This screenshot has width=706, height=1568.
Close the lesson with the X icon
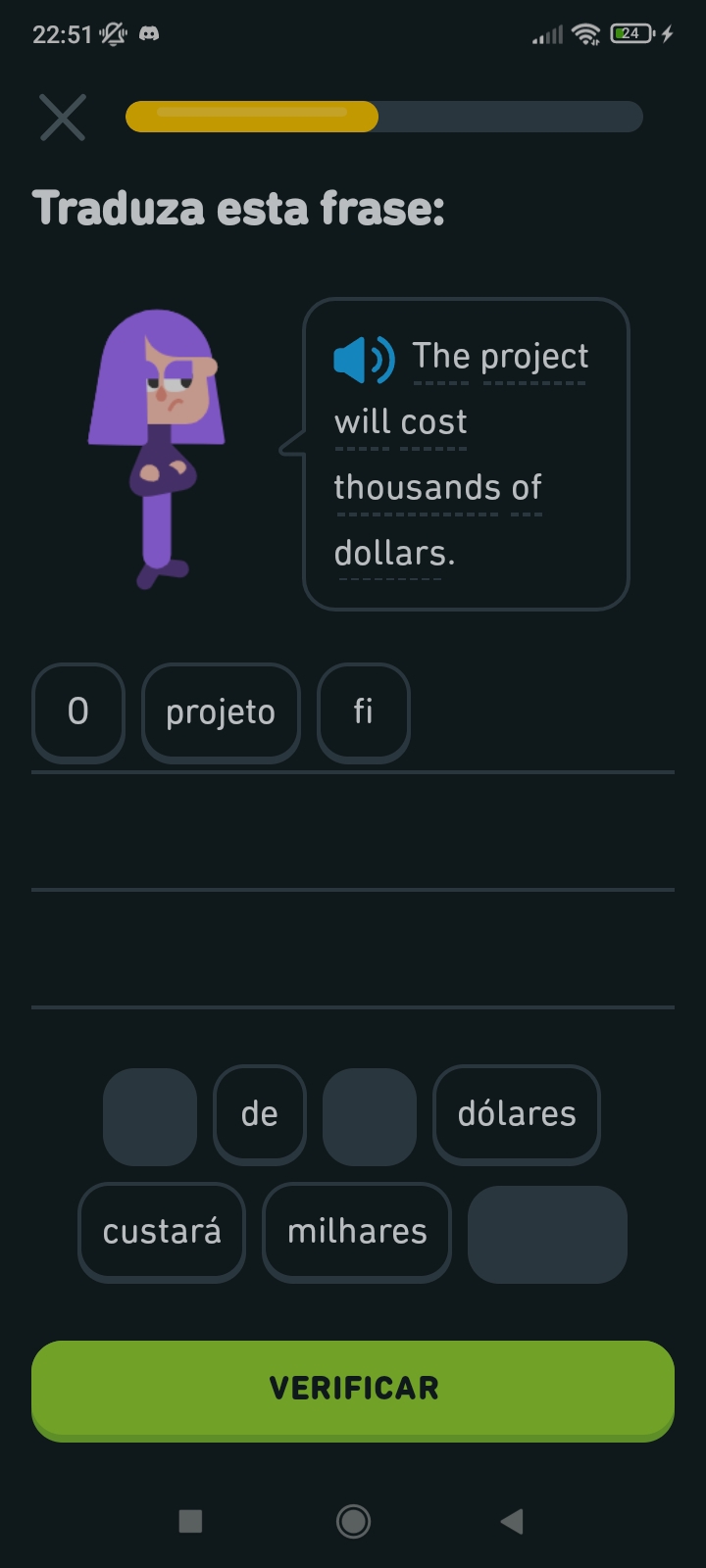pyautogui.click(x=63, y=118)
